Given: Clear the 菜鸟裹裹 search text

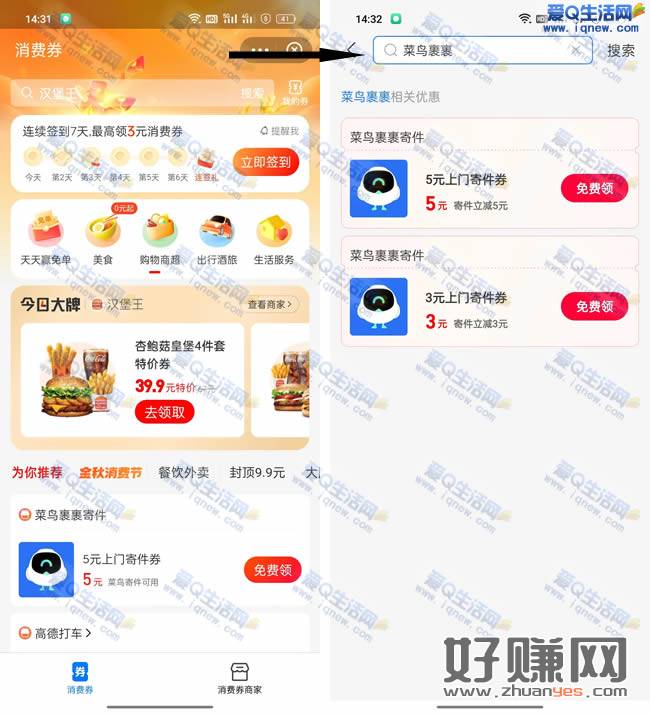Looking at the screenshot, I should click(x=576, y=50).
